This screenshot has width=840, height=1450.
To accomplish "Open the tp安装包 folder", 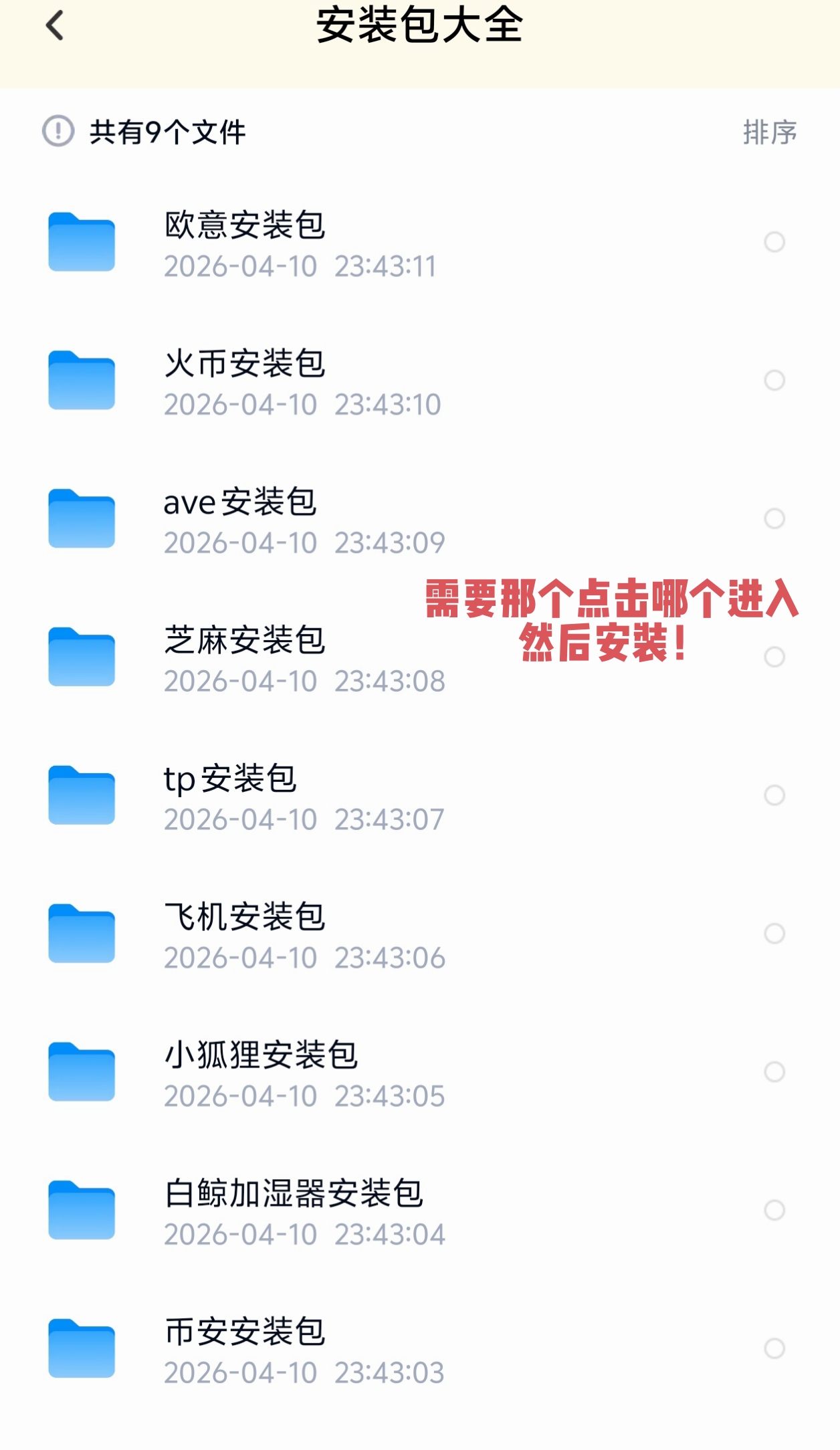I will click(x=230, y=779).
